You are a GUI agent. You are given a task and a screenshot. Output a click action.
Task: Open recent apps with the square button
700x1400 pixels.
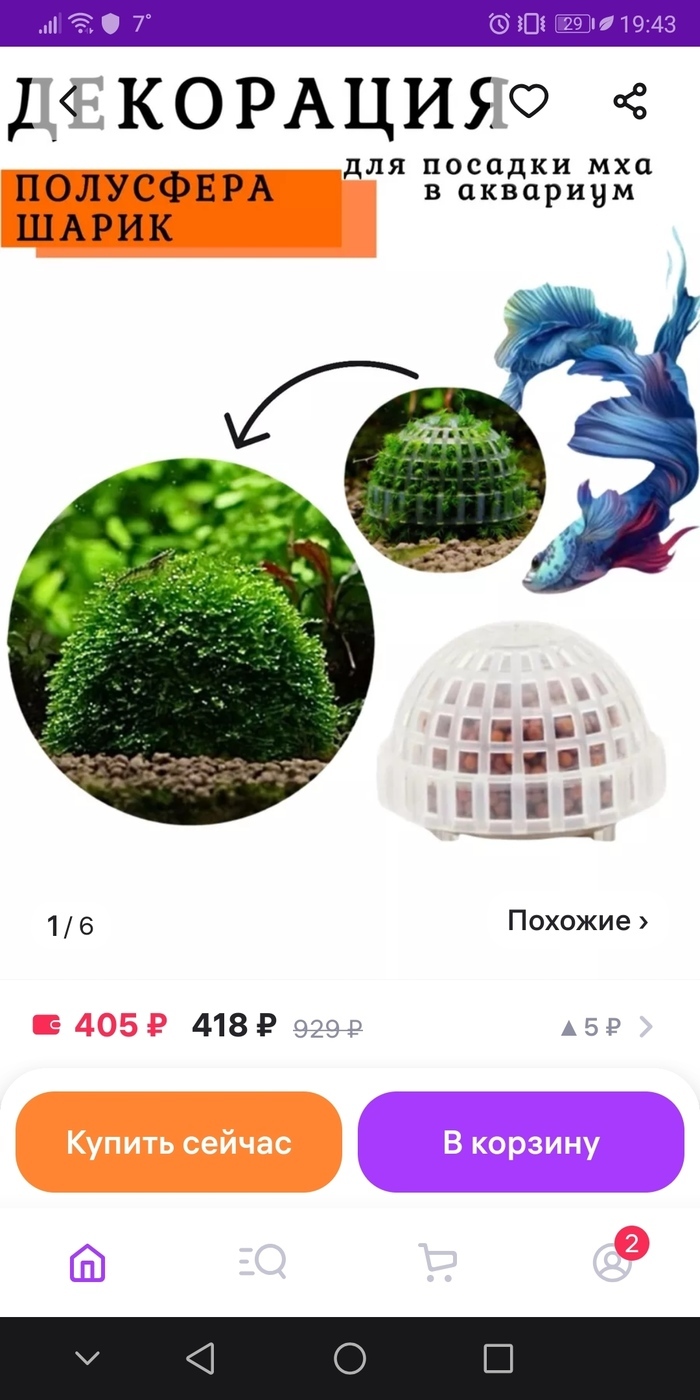pos(498,1358)
